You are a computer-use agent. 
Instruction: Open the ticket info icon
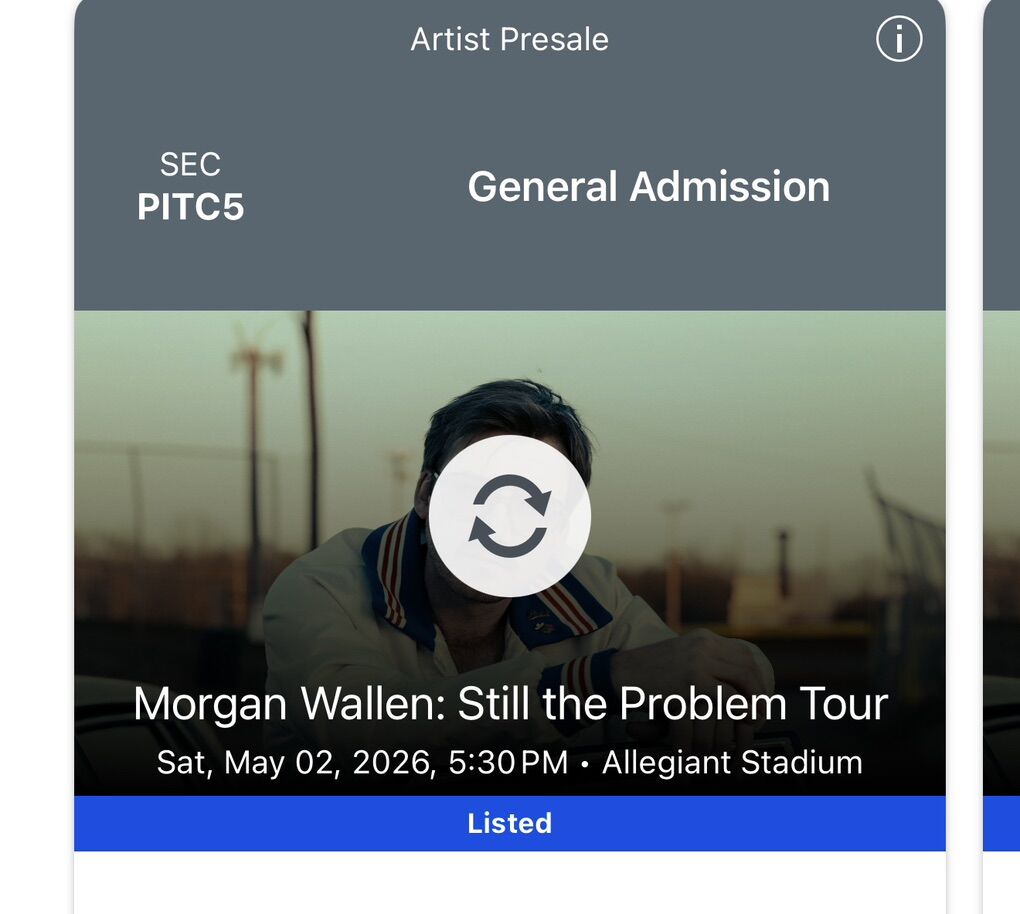click(x=898, y=40)
